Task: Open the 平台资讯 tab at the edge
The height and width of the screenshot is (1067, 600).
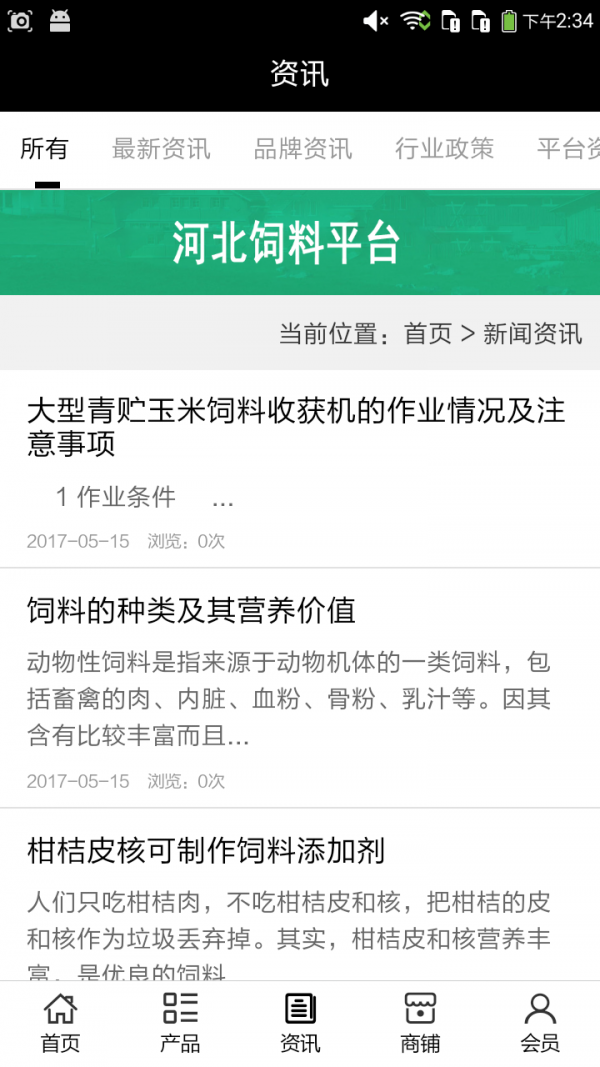Action: 568,149
